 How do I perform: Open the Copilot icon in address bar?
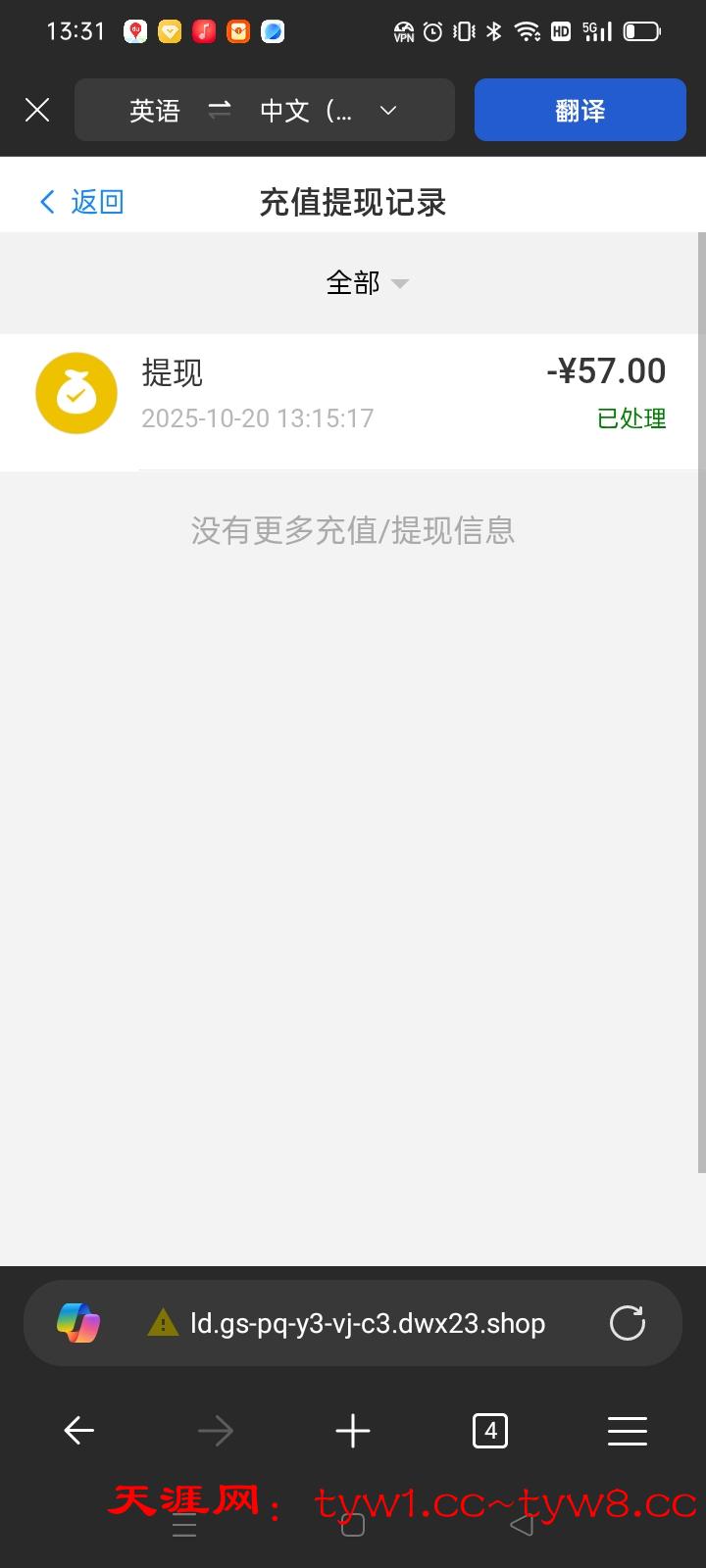click(78, 1323)
